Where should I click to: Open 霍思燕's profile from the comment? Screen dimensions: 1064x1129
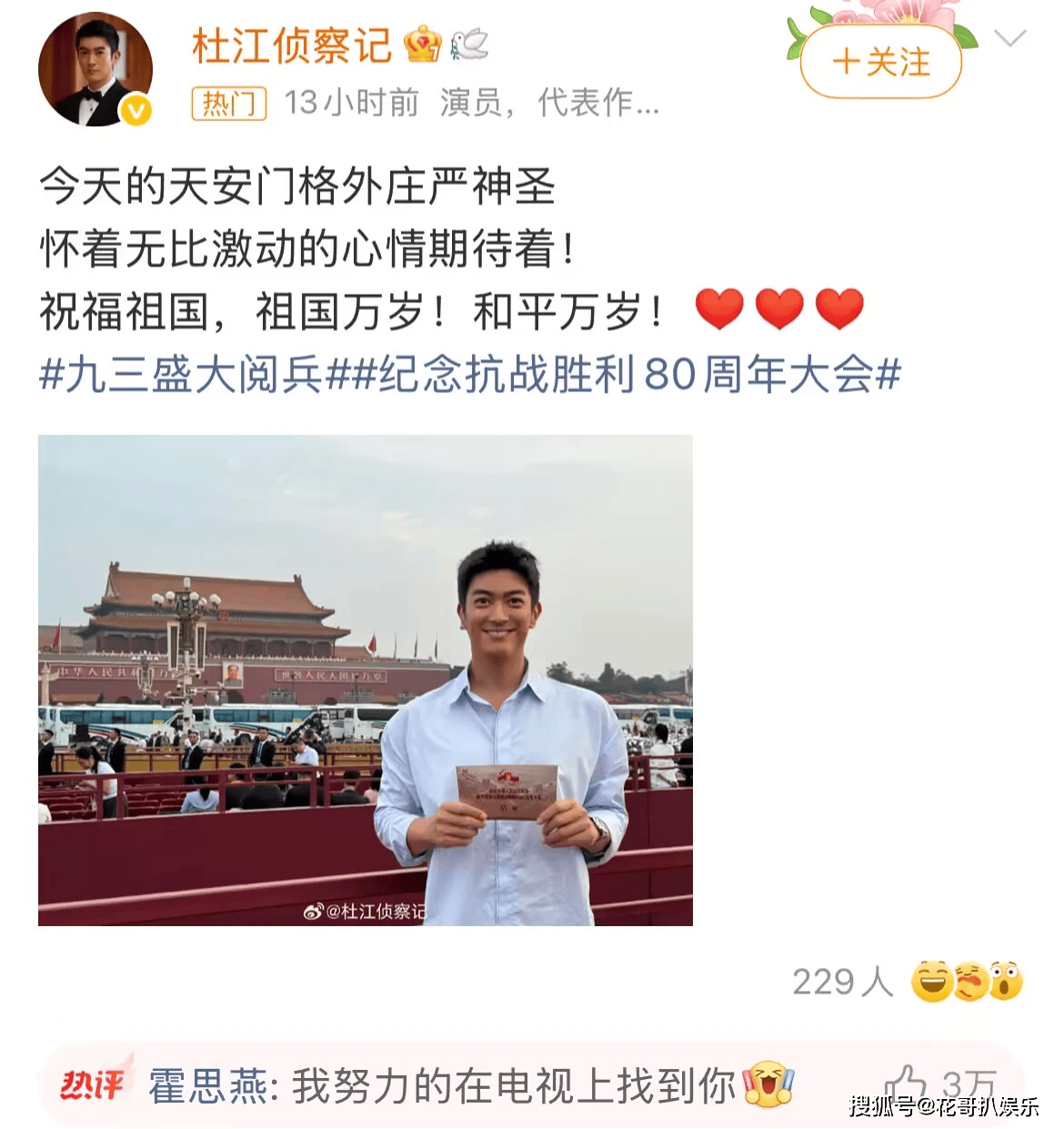point(205,1083)
